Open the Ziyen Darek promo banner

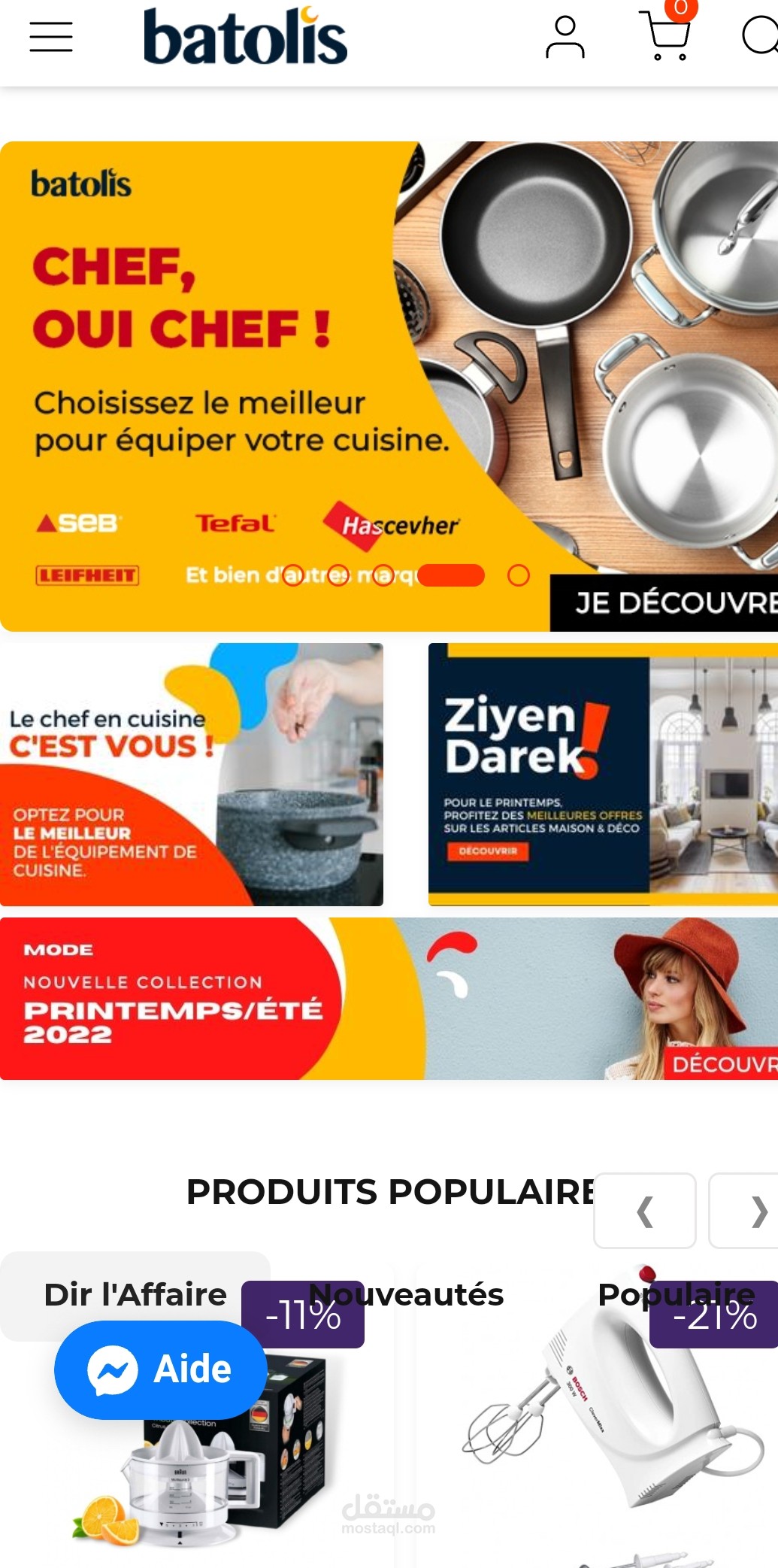(603, 775)
